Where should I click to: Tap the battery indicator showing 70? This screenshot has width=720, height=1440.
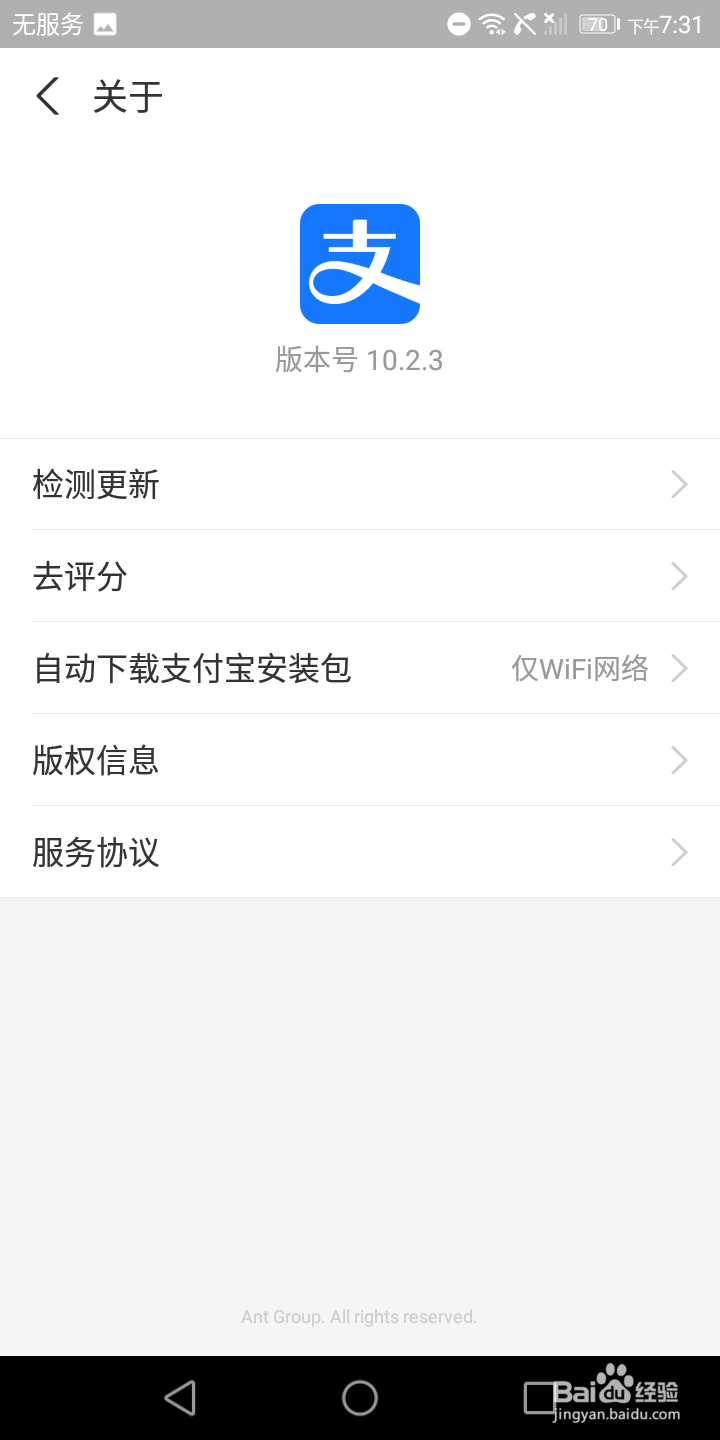(x=597, y=23)
